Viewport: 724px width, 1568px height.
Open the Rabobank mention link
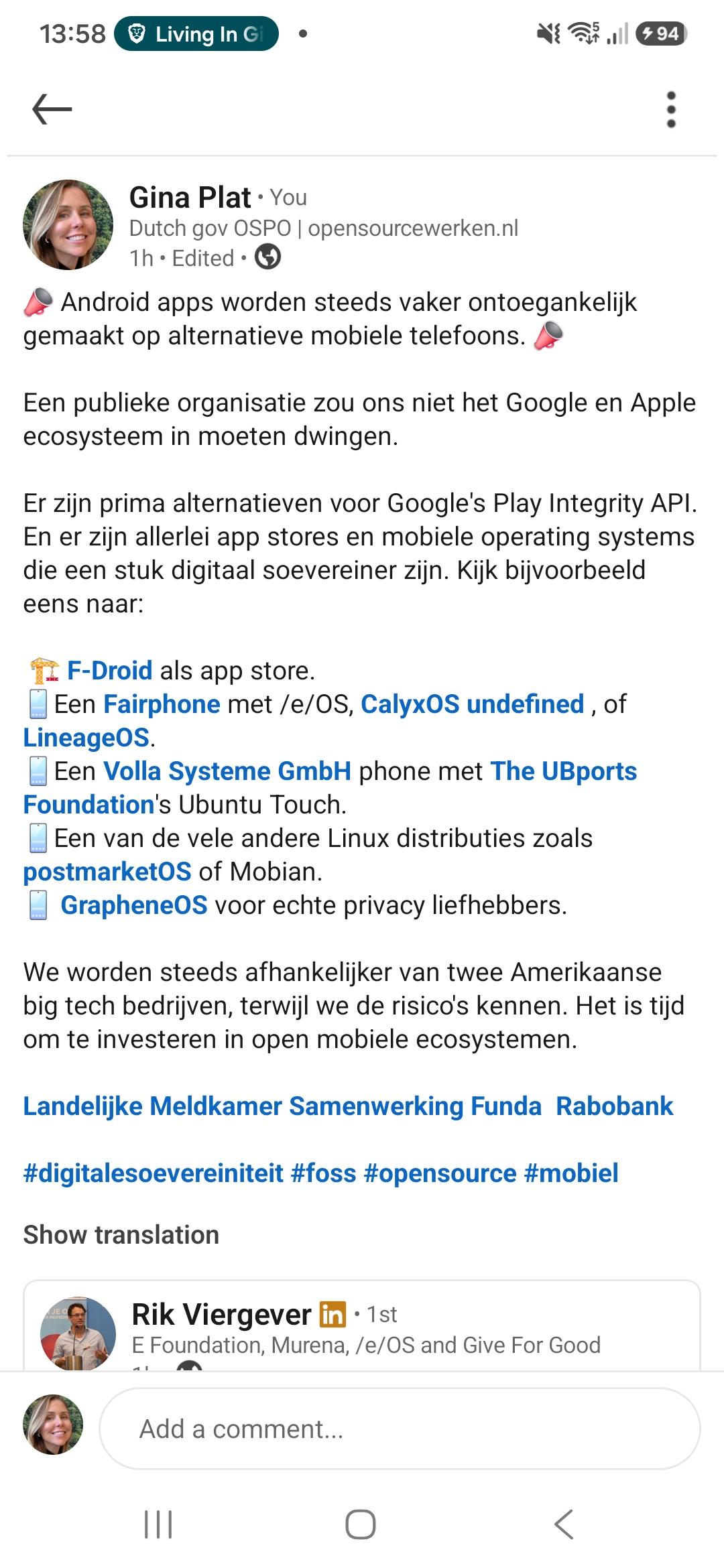pyautogui.click(x=614, y=1106)
